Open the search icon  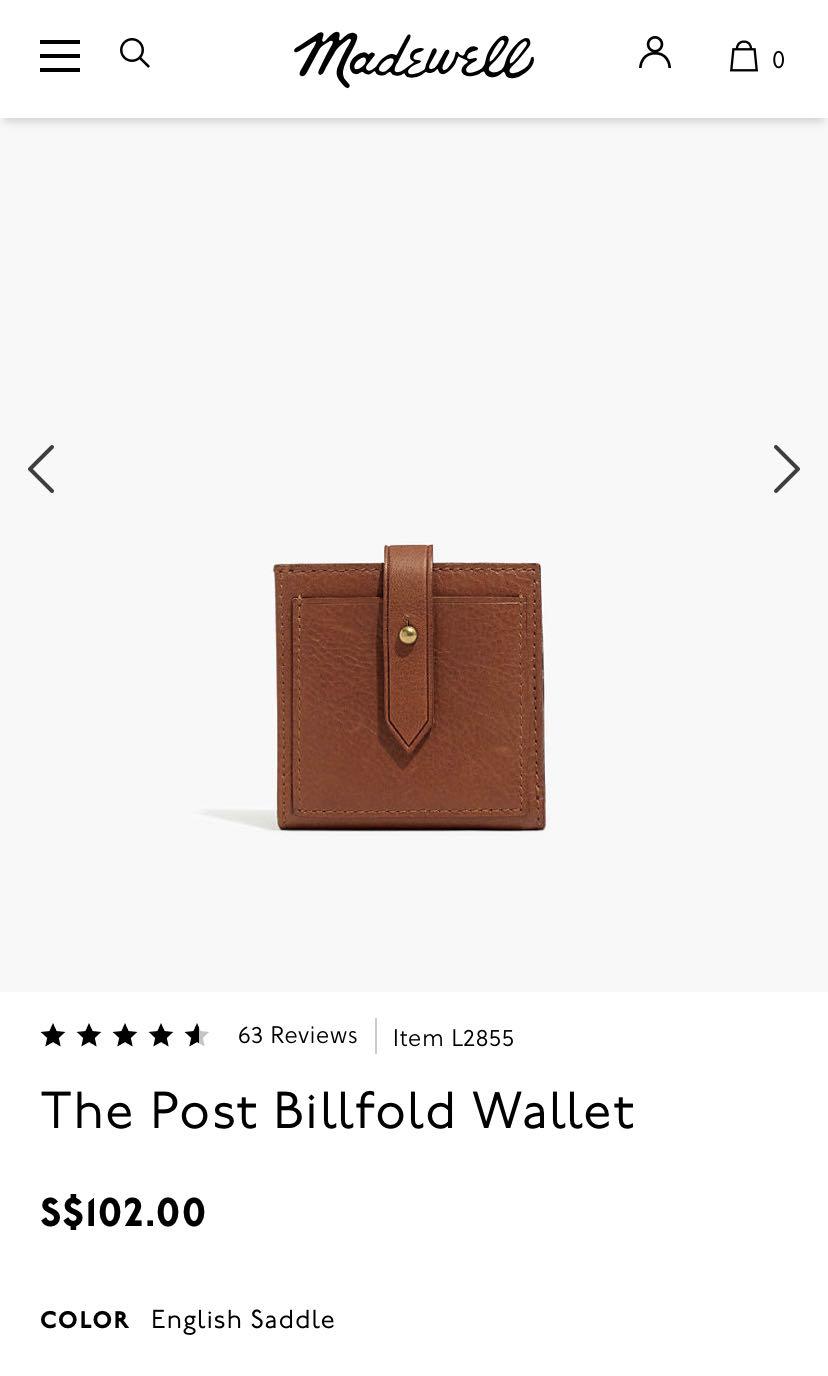pos(135,53)
